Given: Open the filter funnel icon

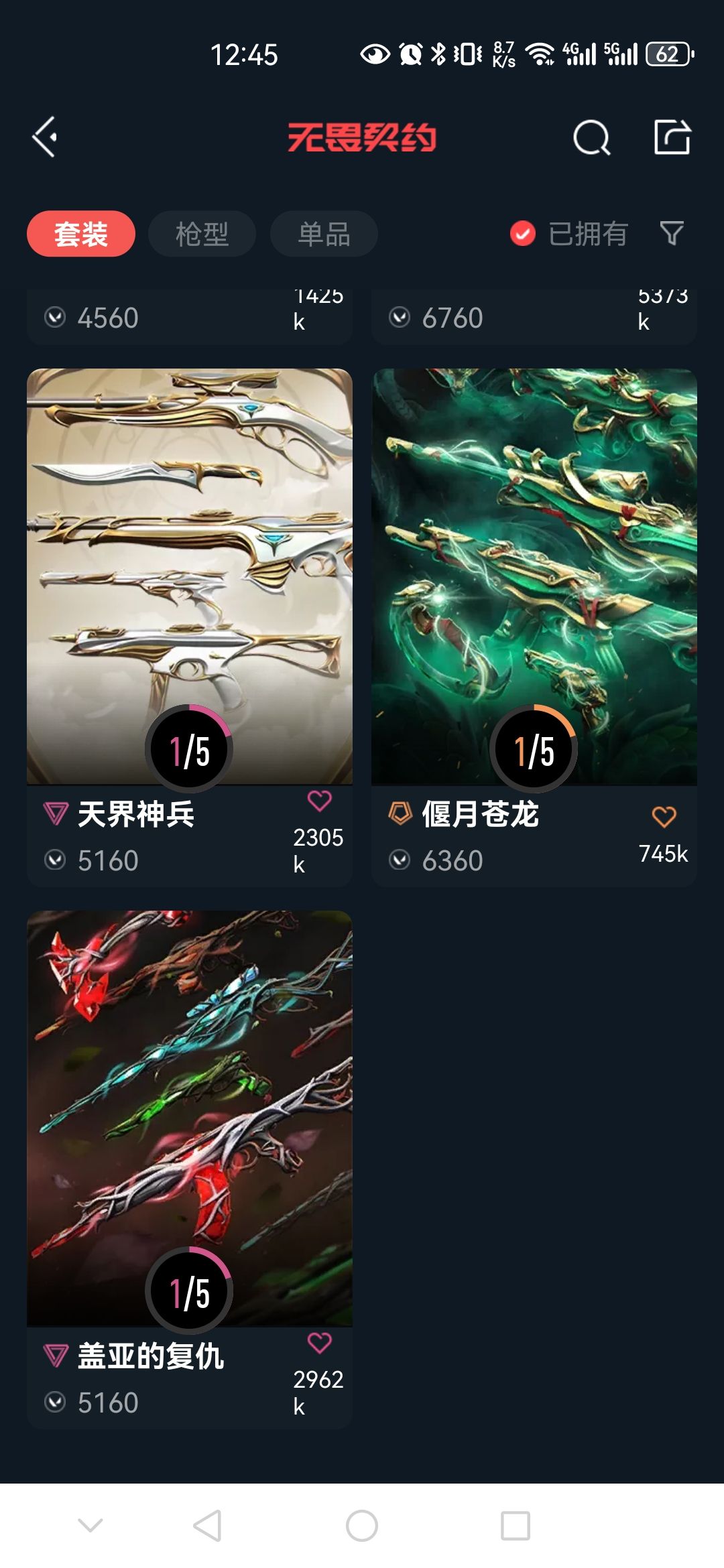Looking at the screenshot, I should click(672, 233).
